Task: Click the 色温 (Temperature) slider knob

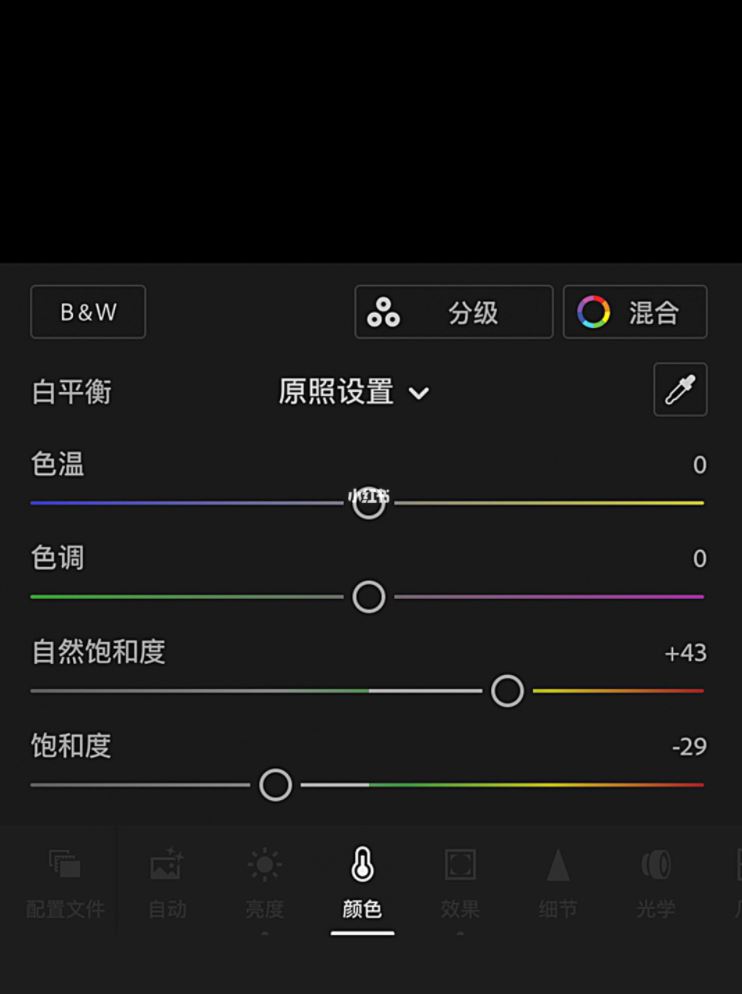Action: [368, 503]
